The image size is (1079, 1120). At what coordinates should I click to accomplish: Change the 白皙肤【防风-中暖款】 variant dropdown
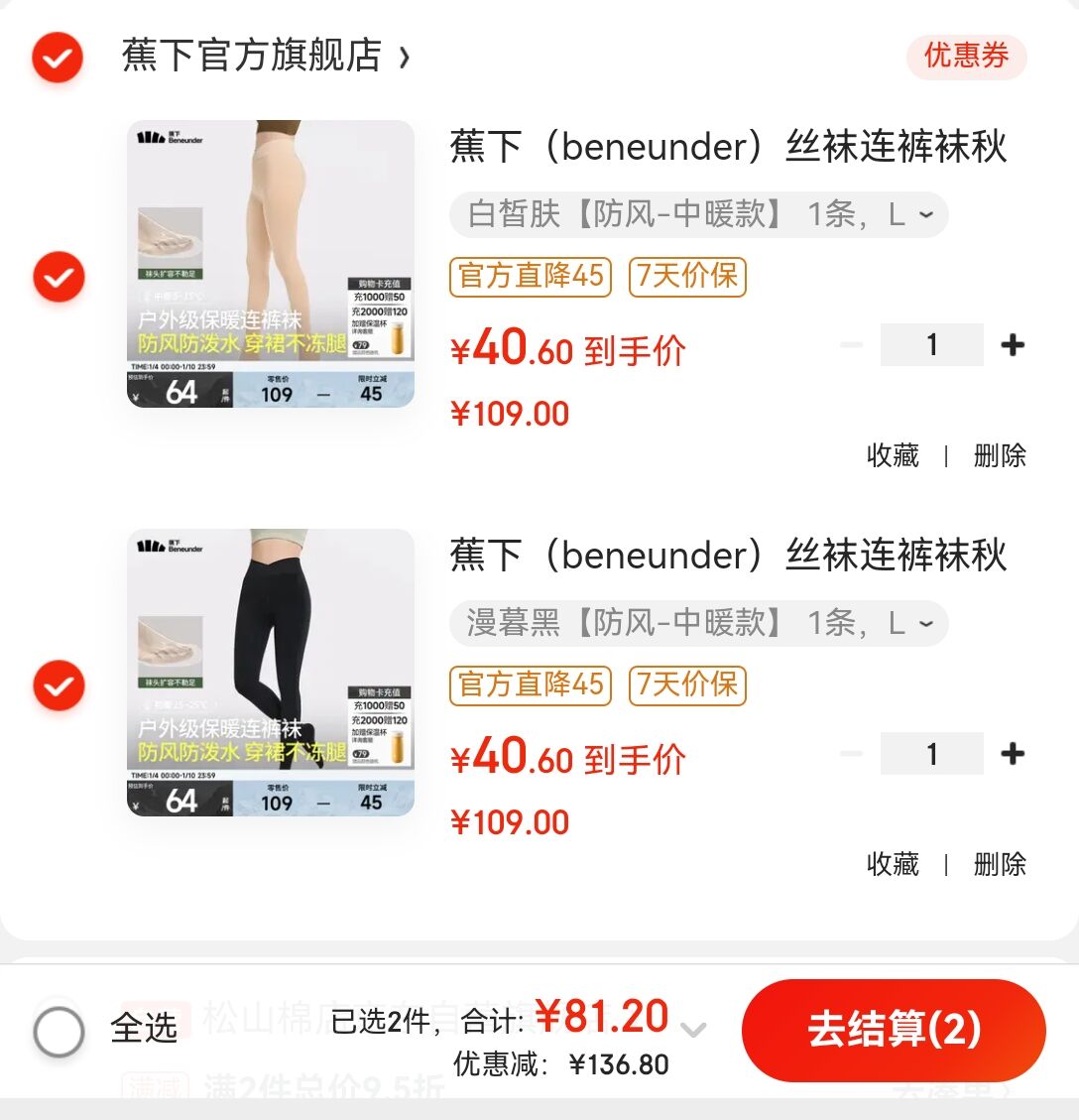(698, 214)
